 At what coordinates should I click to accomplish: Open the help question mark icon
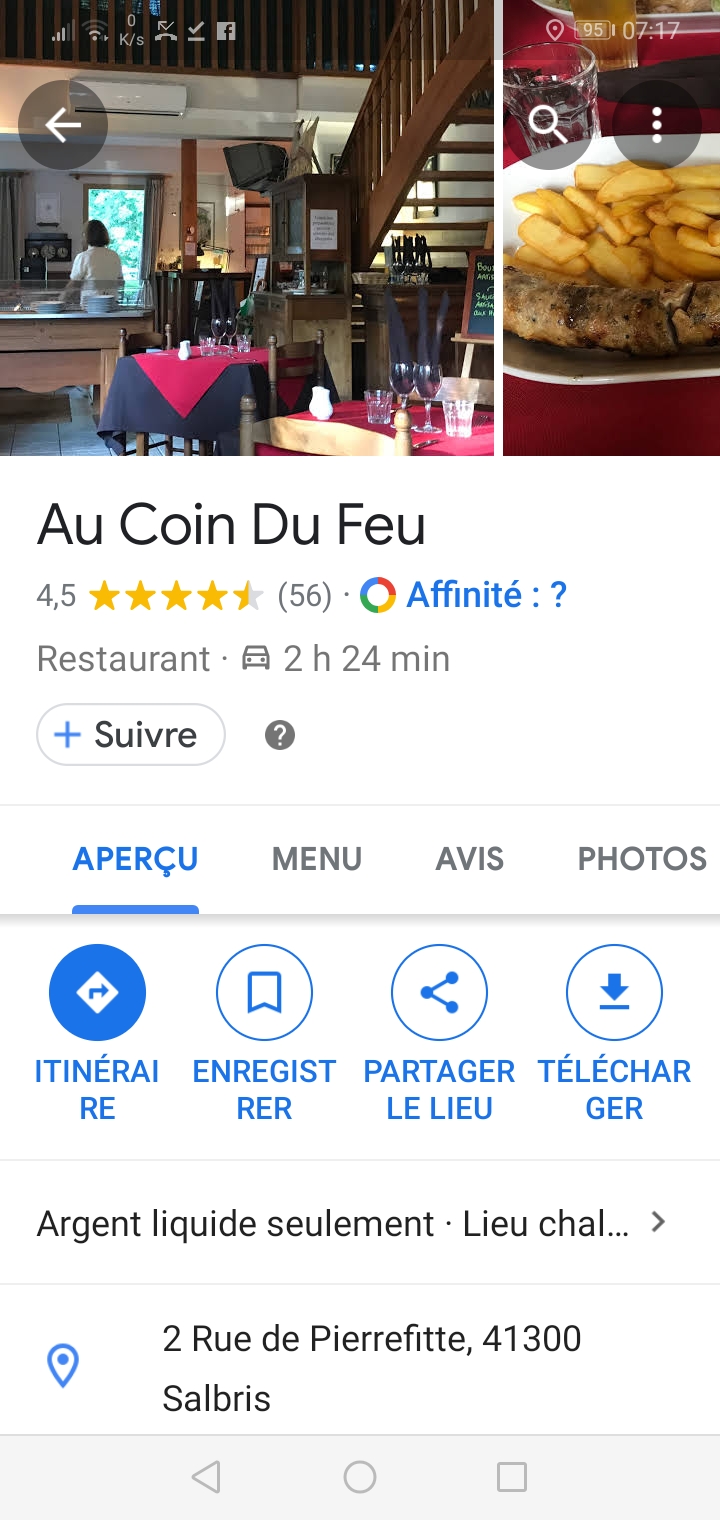point(280,736)
